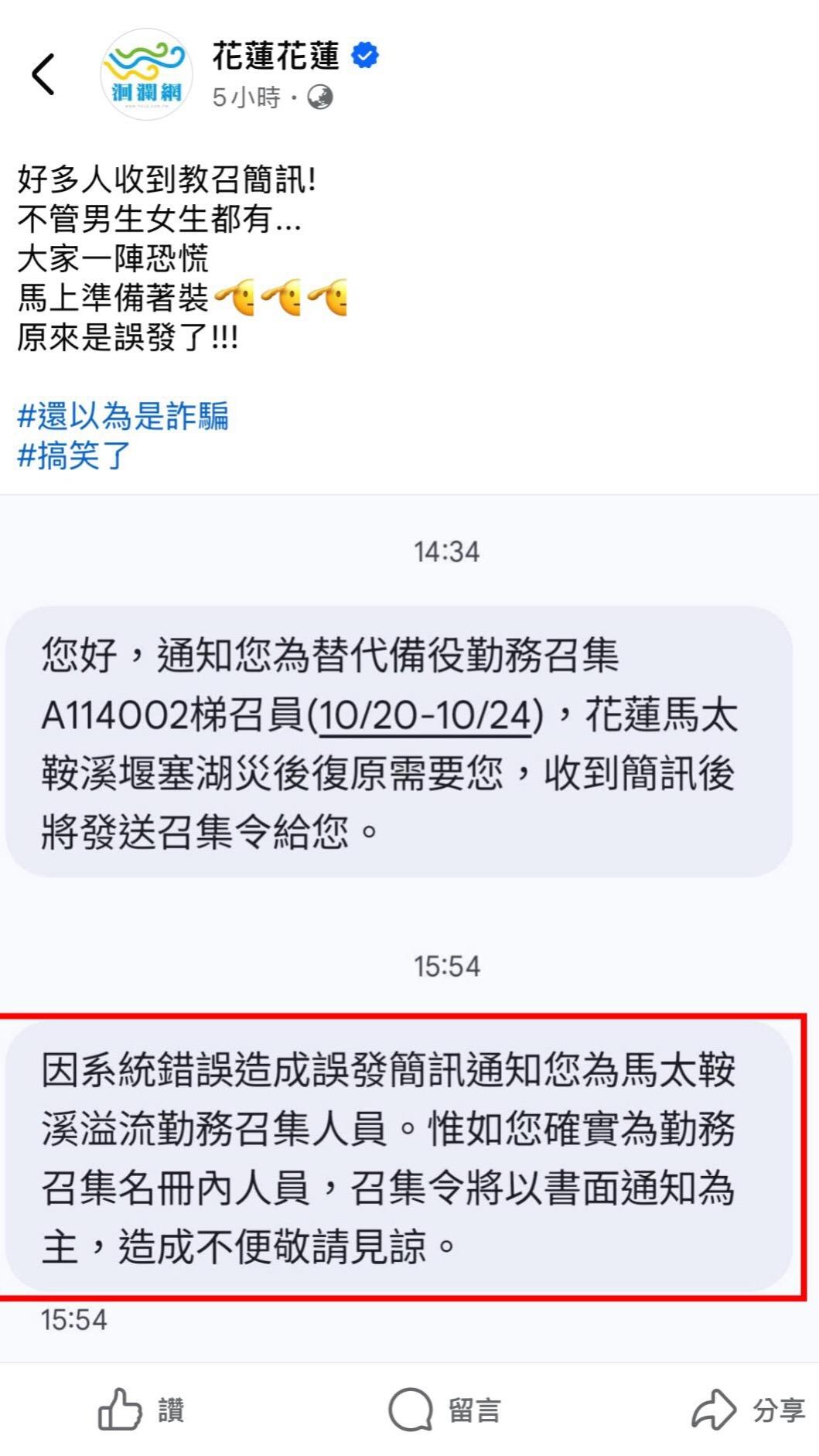Open hashtag #搞笑了
The width and height of the screenshot is (819, 1456).
point(74,455)
